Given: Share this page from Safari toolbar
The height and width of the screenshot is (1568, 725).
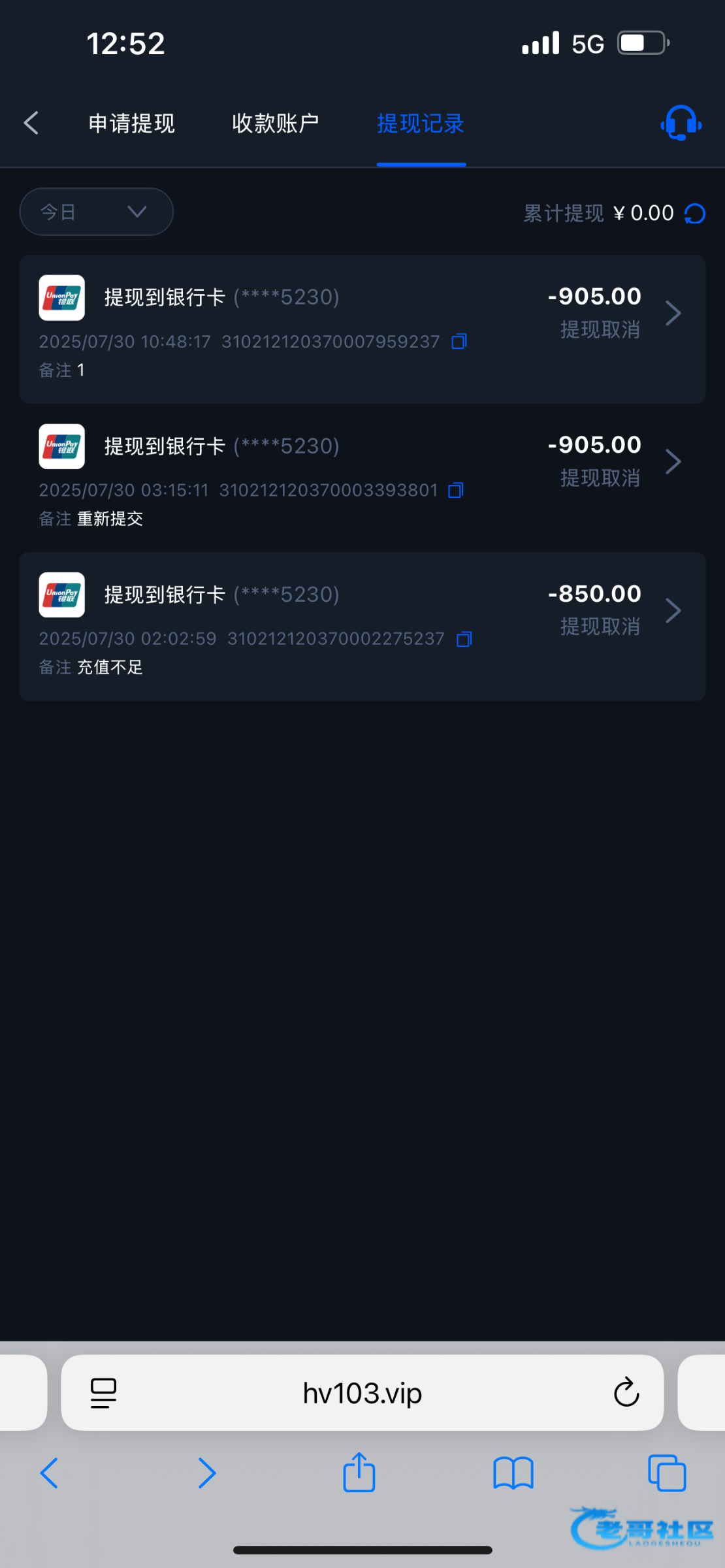Looking at the screenshot, I should (359, 1473).
